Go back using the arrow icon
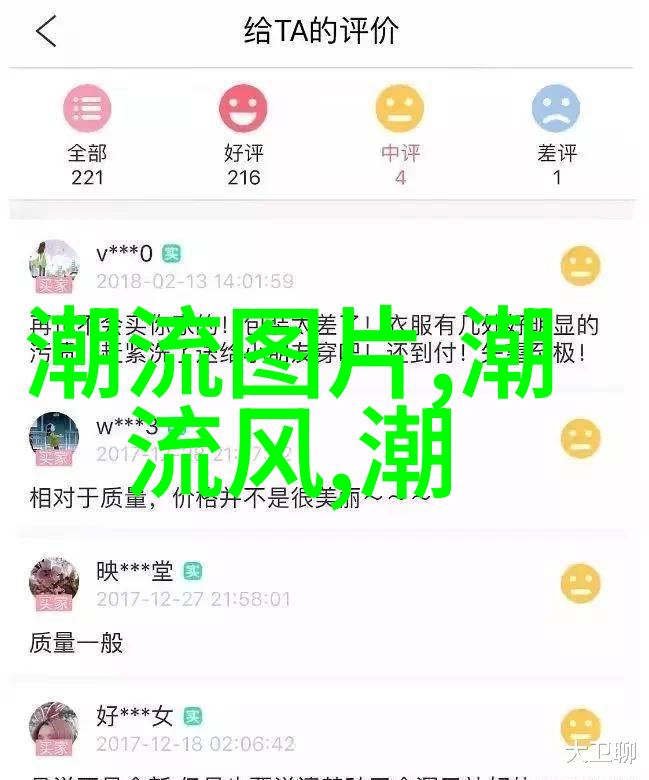Screen dimensions: 649x780 [x=47, y=31]
